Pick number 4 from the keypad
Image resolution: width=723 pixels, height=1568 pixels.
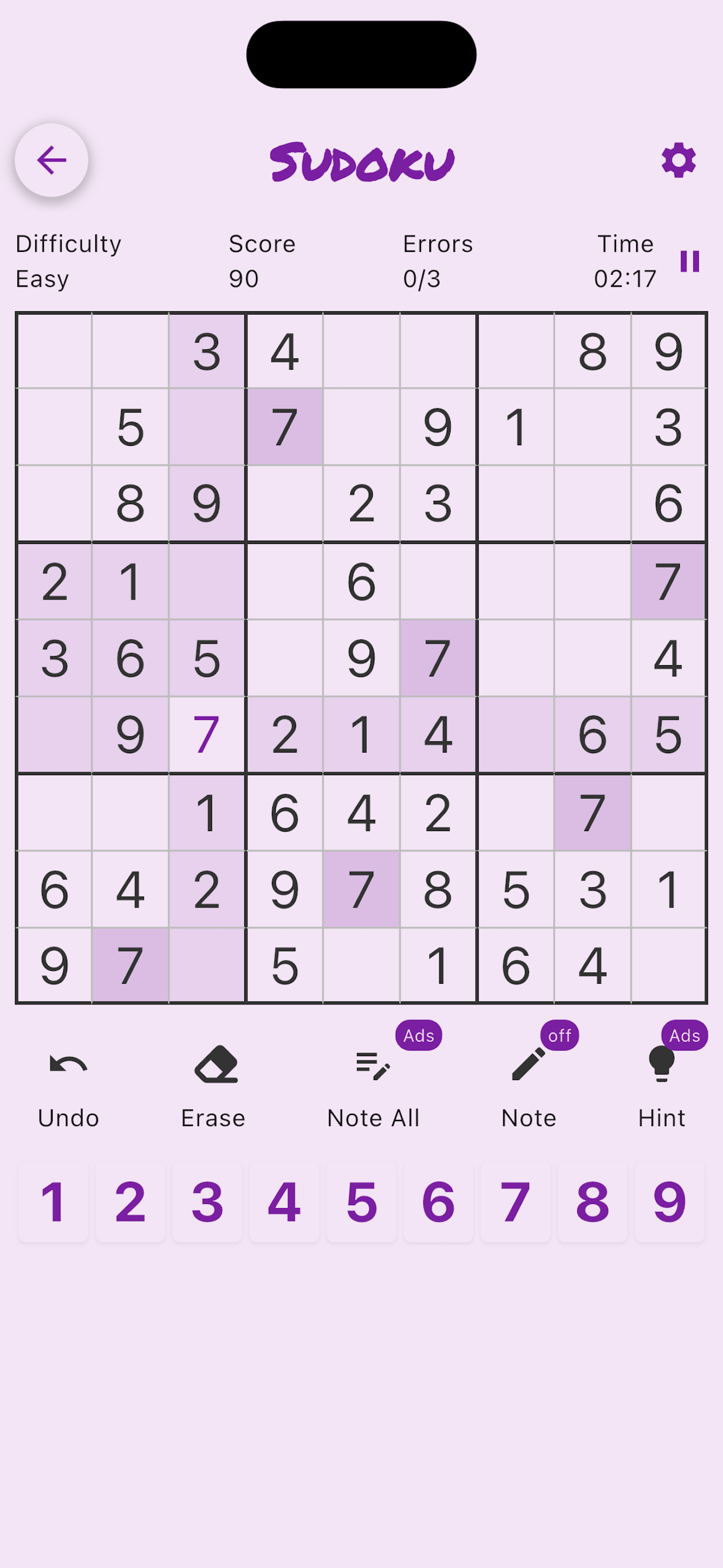click(x=284, y=1202)
